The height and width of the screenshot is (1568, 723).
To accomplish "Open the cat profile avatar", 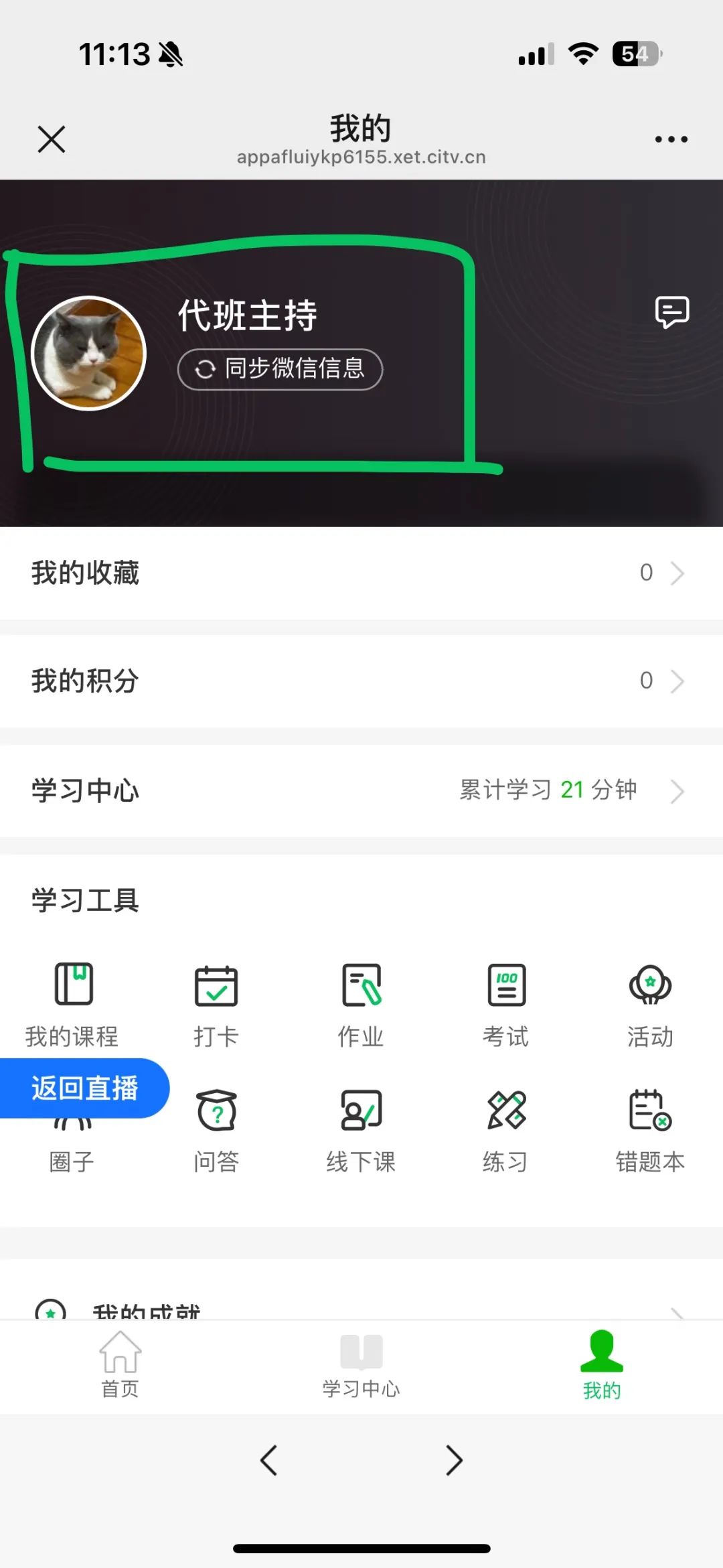I will point(89,353).
